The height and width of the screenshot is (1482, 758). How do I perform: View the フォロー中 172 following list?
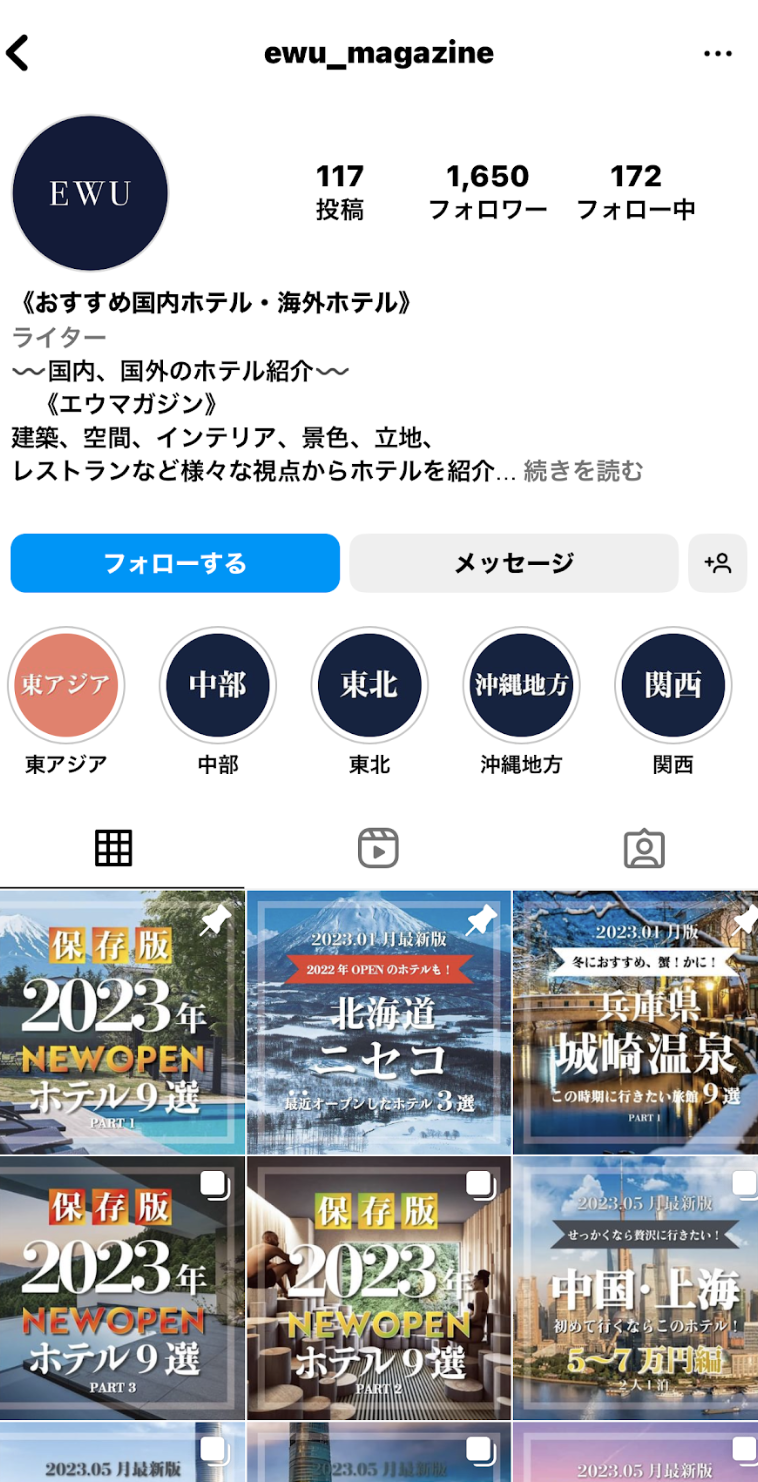(636, 191)
